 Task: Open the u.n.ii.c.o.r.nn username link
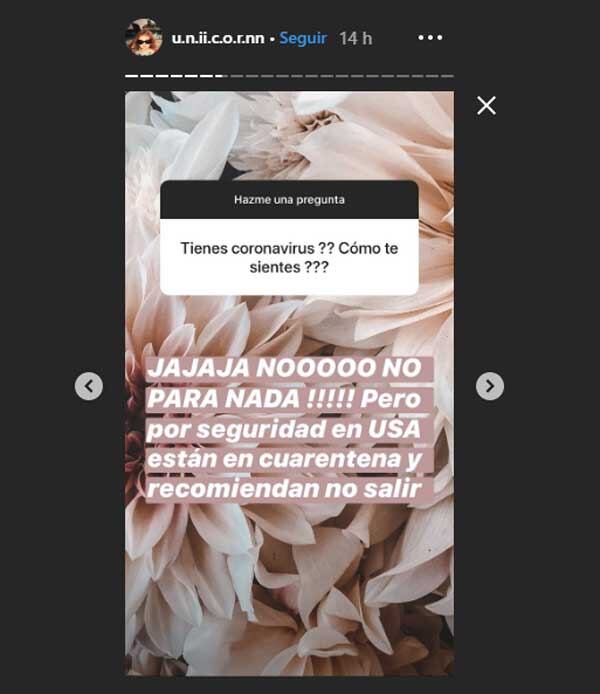click(x=219, y=38)
